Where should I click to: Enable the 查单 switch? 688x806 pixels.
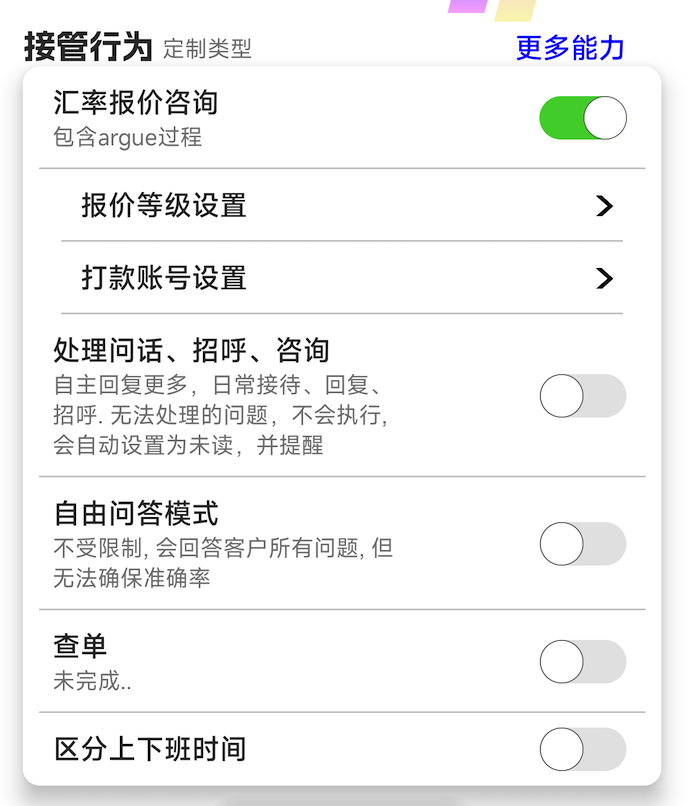[582, 662]
